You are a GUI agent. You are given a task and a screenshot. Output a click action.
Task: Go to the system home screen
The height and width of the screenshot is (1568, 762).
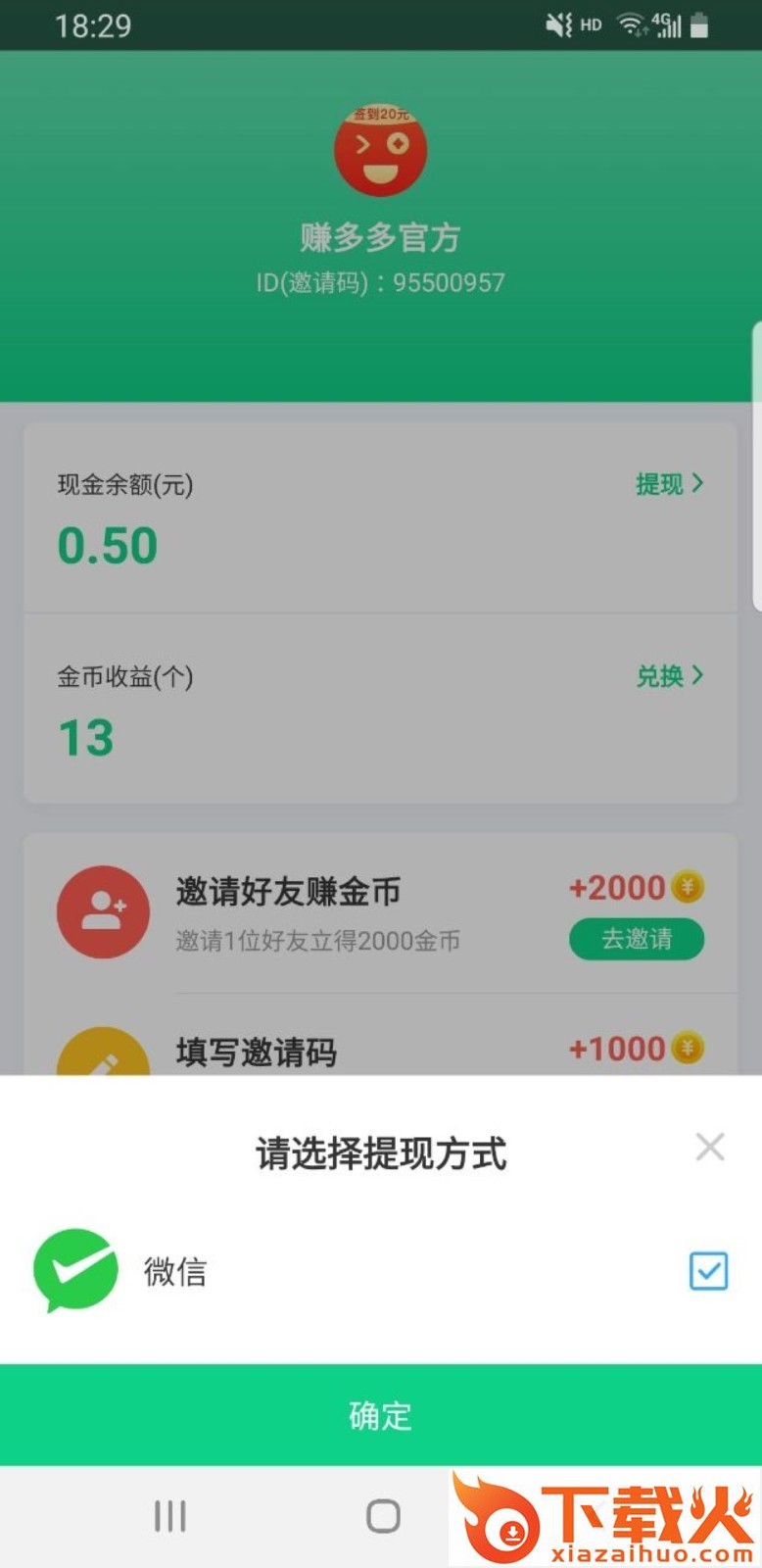[x=383, y=1516]
